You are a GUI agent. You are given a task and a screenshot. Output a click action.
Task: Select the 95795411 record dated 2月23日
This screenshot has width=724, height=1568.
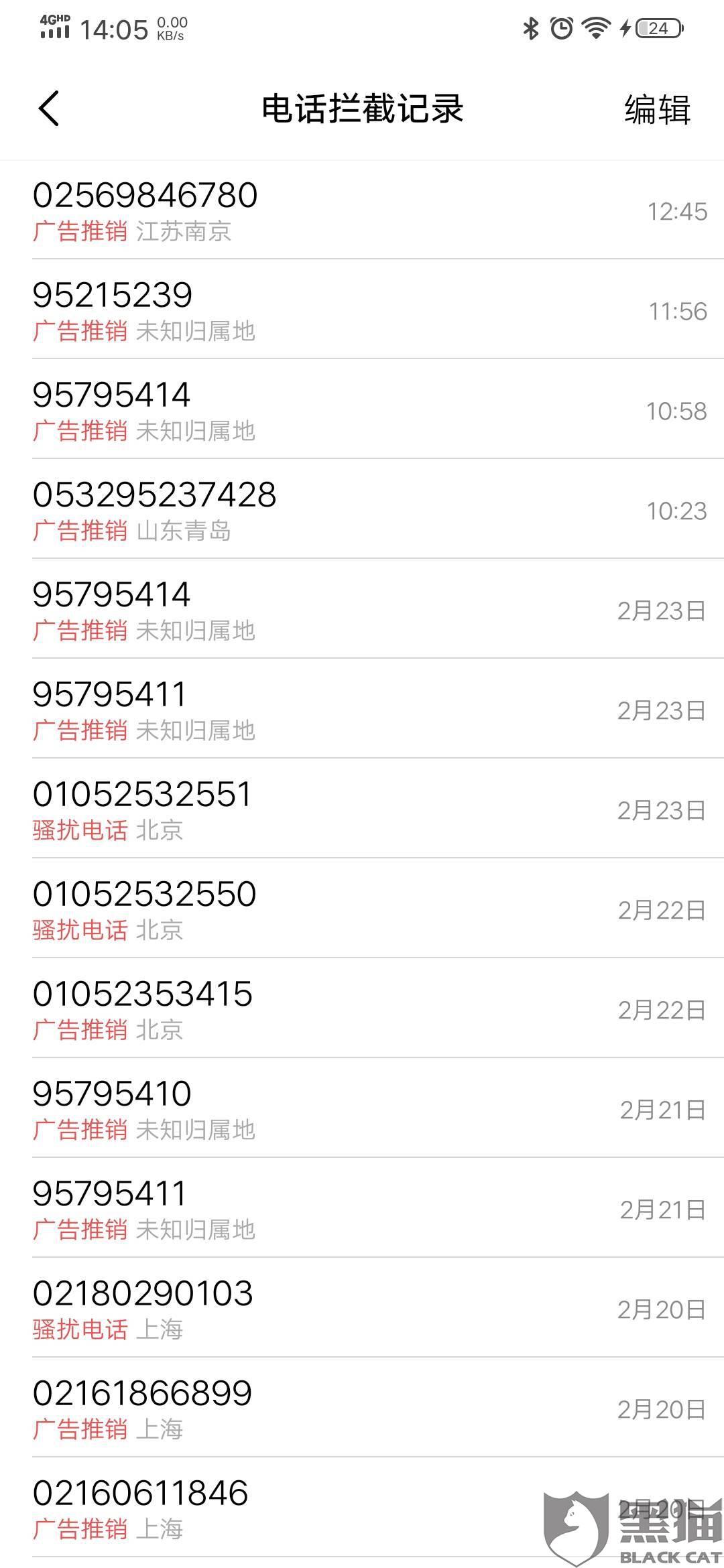tap(362, 710)
